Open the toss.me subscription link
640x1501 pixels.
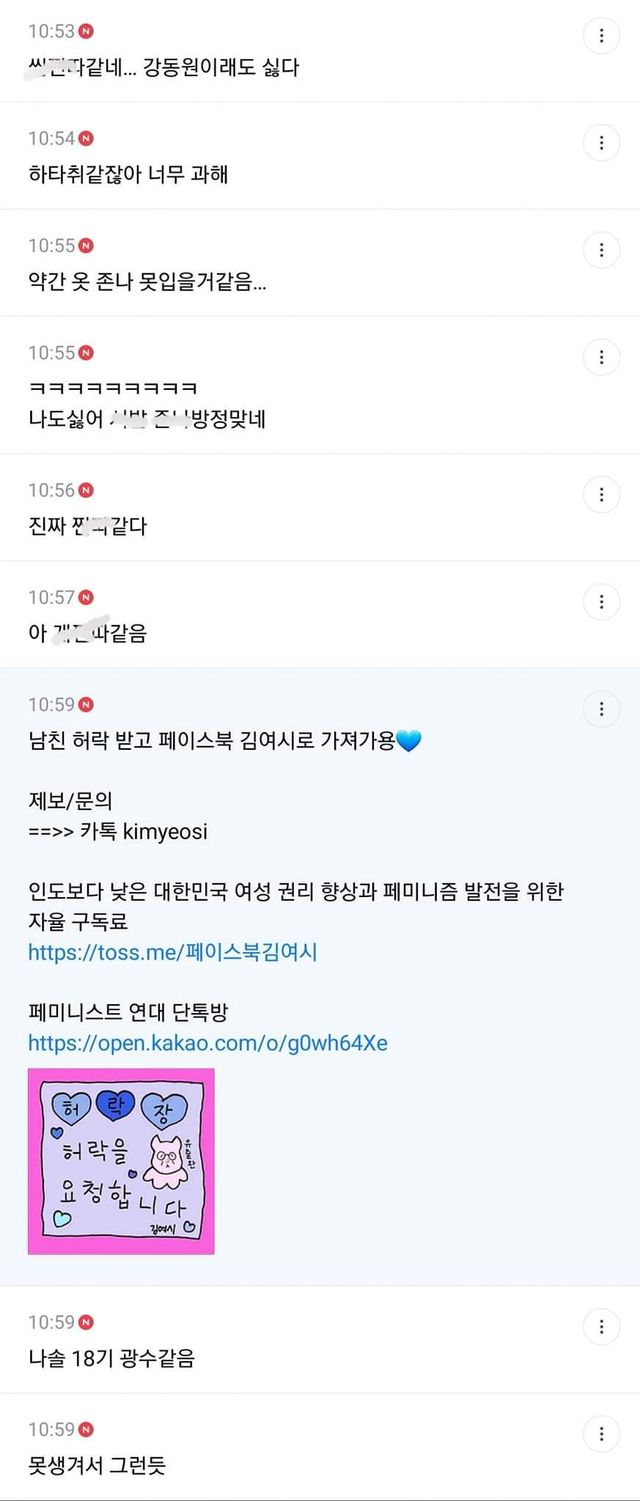tap(173, 952)
